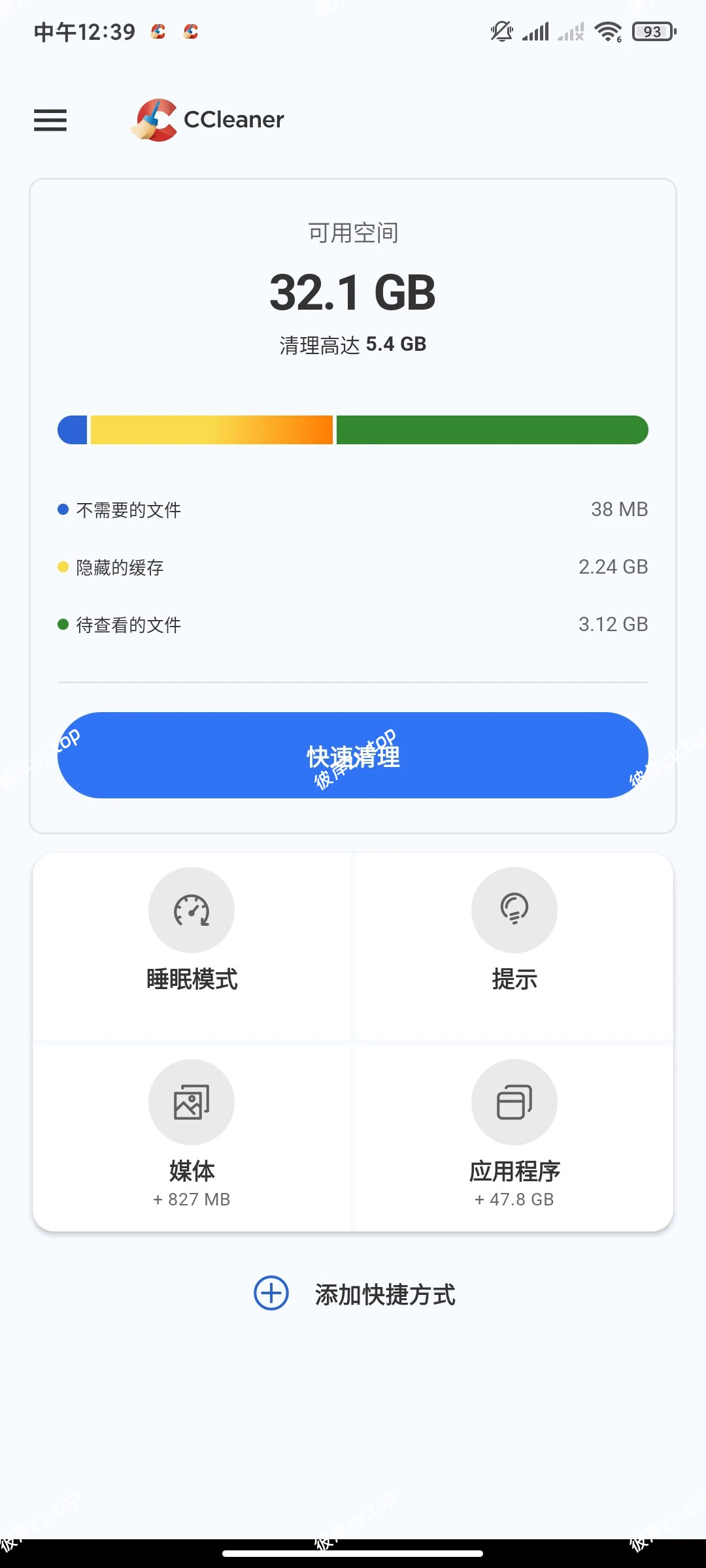Select the 不需要的文件 row
This screenshot has width=706, height=1568.
pos(353,509)
